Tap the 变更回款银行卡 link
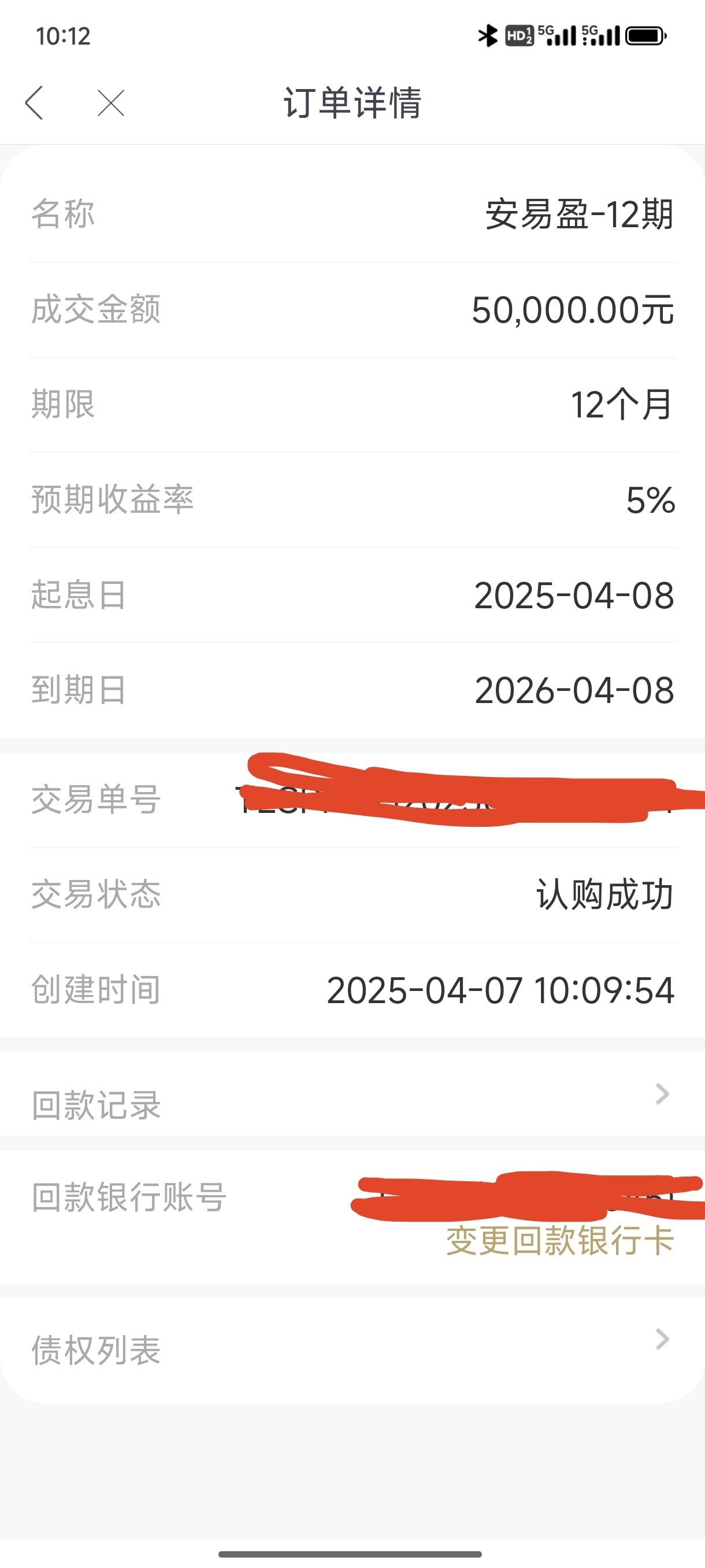This screenshot has height=1568, width=705. (560, 1241)
